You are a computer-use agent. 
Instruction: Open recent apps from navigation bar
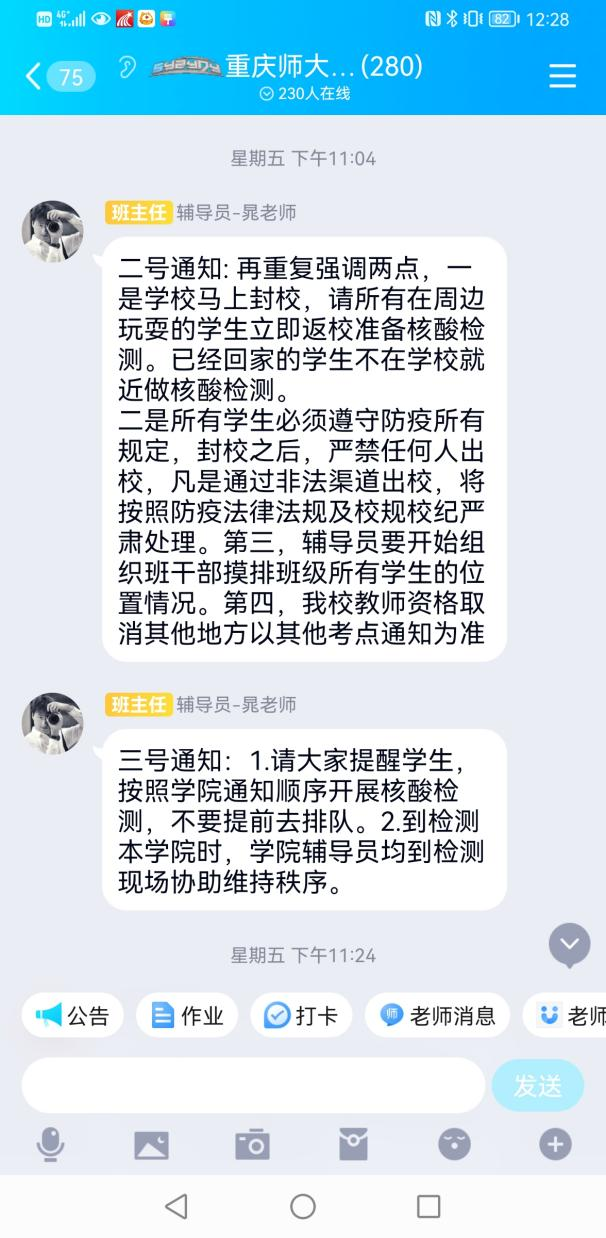click(428, 1206)
